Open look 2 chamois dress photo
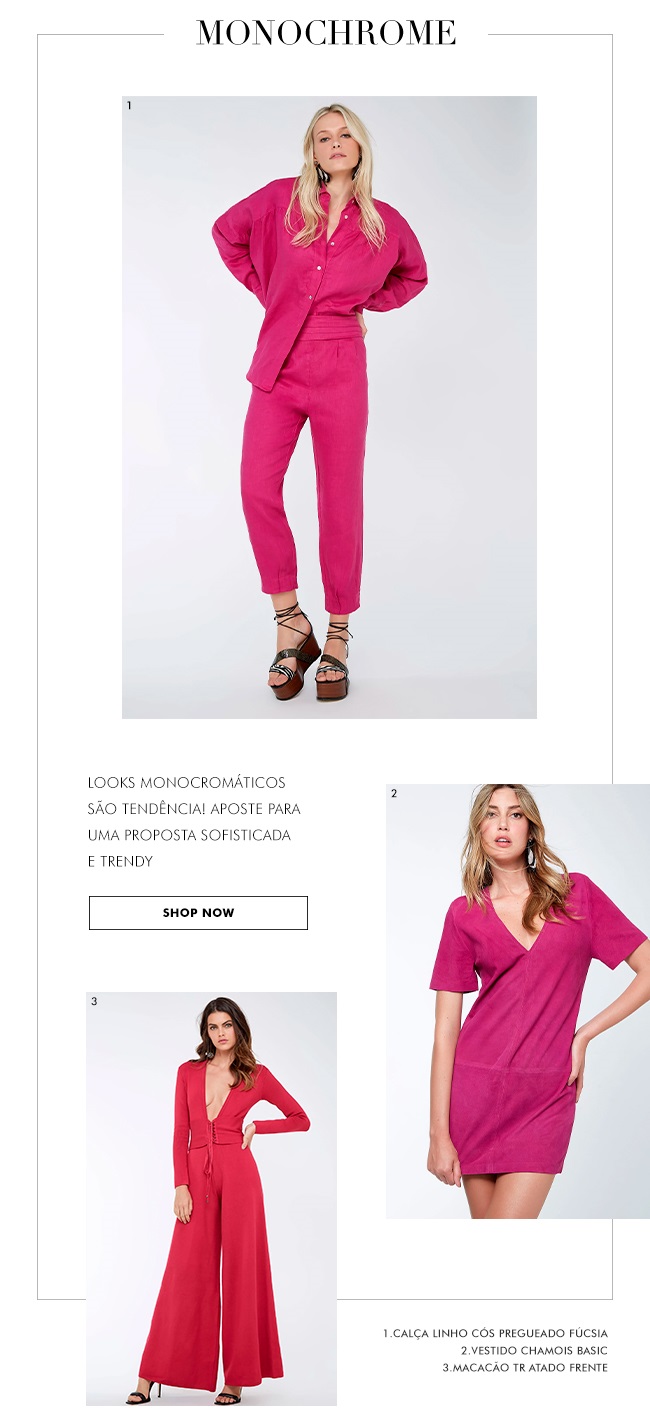The height and width of the screenshot is (1417, 650). (x=517, y=1001)
